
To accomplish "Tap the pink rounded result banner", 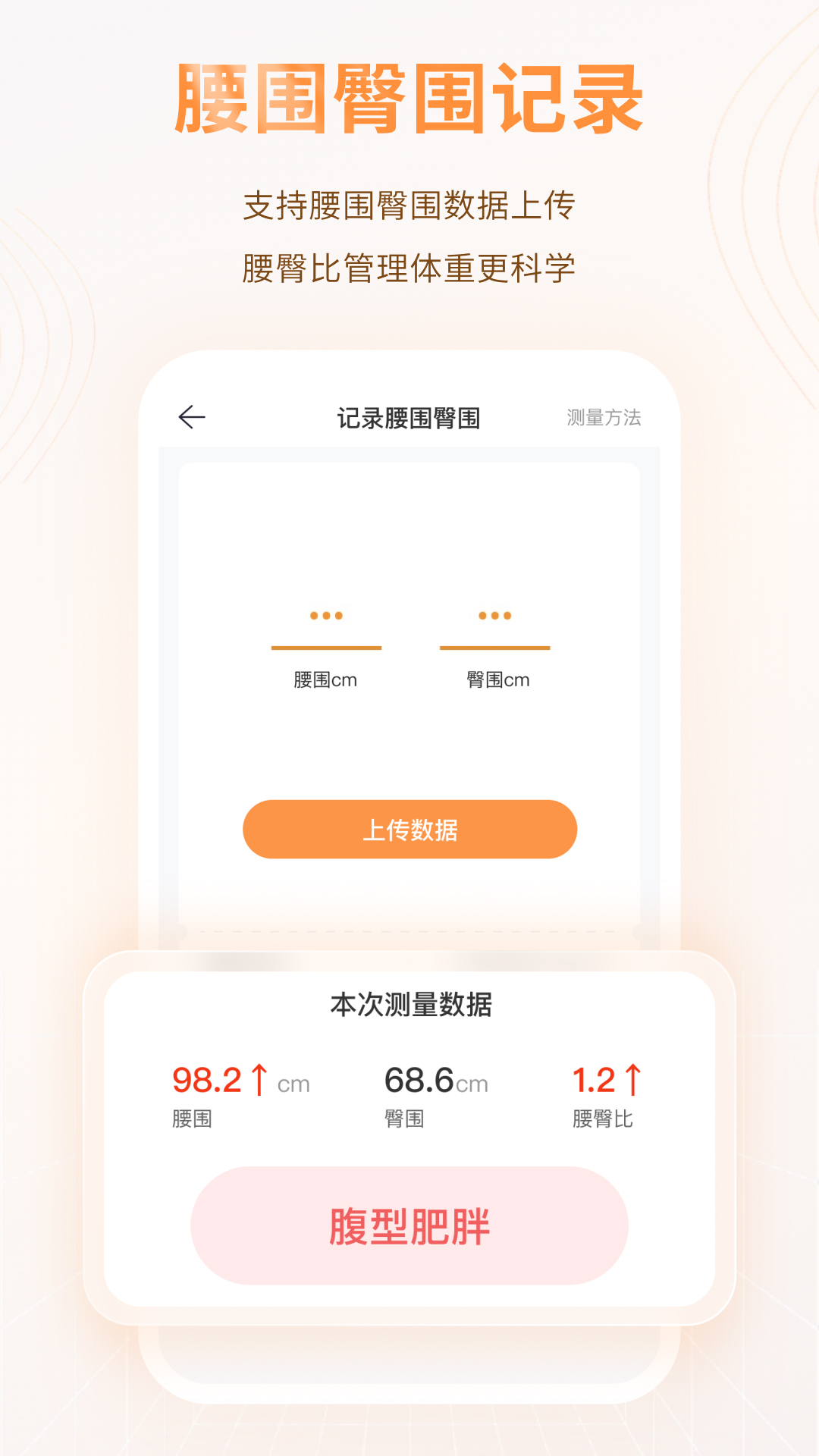I will point(409,1229).
